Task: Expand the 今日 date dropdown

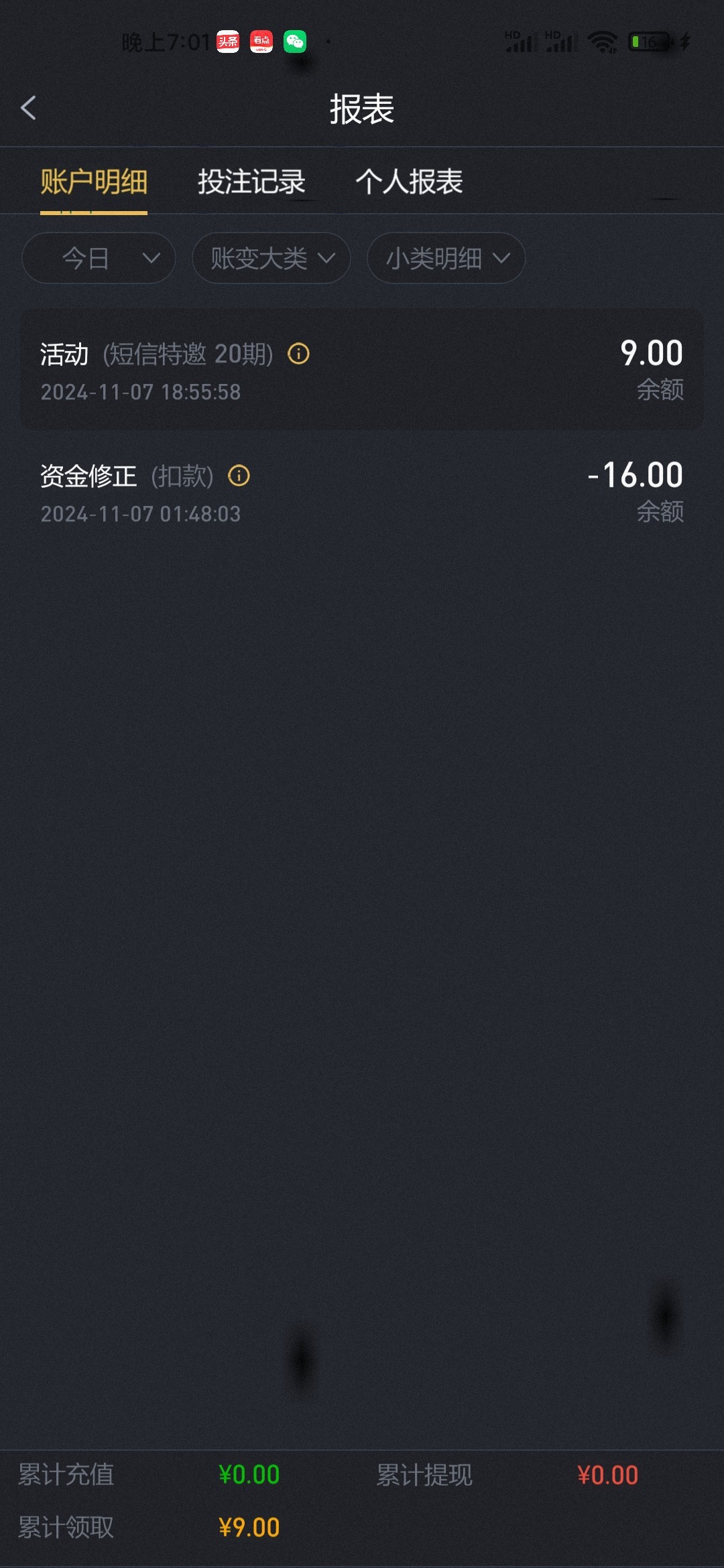Action: 99,258
